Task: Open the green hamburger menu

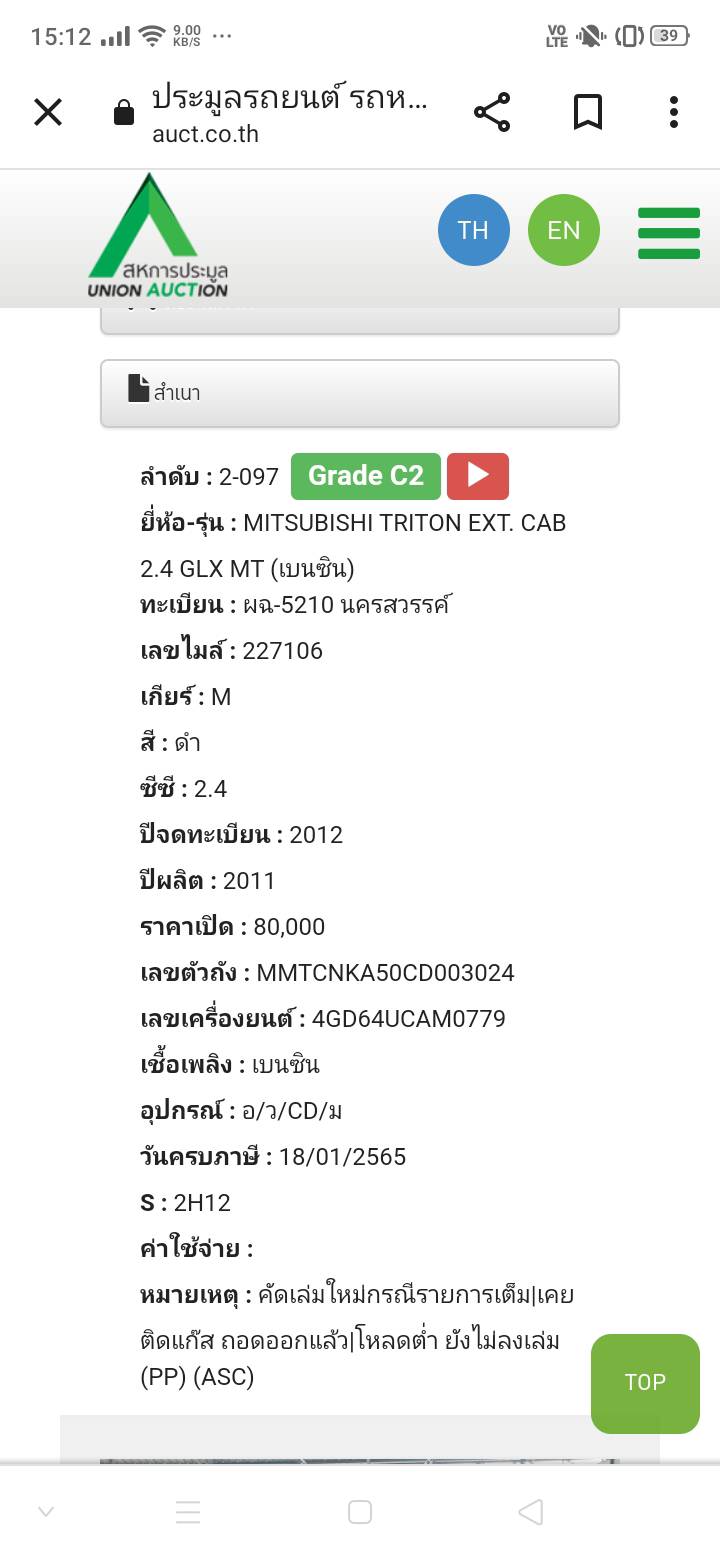Action: point(669,233)
